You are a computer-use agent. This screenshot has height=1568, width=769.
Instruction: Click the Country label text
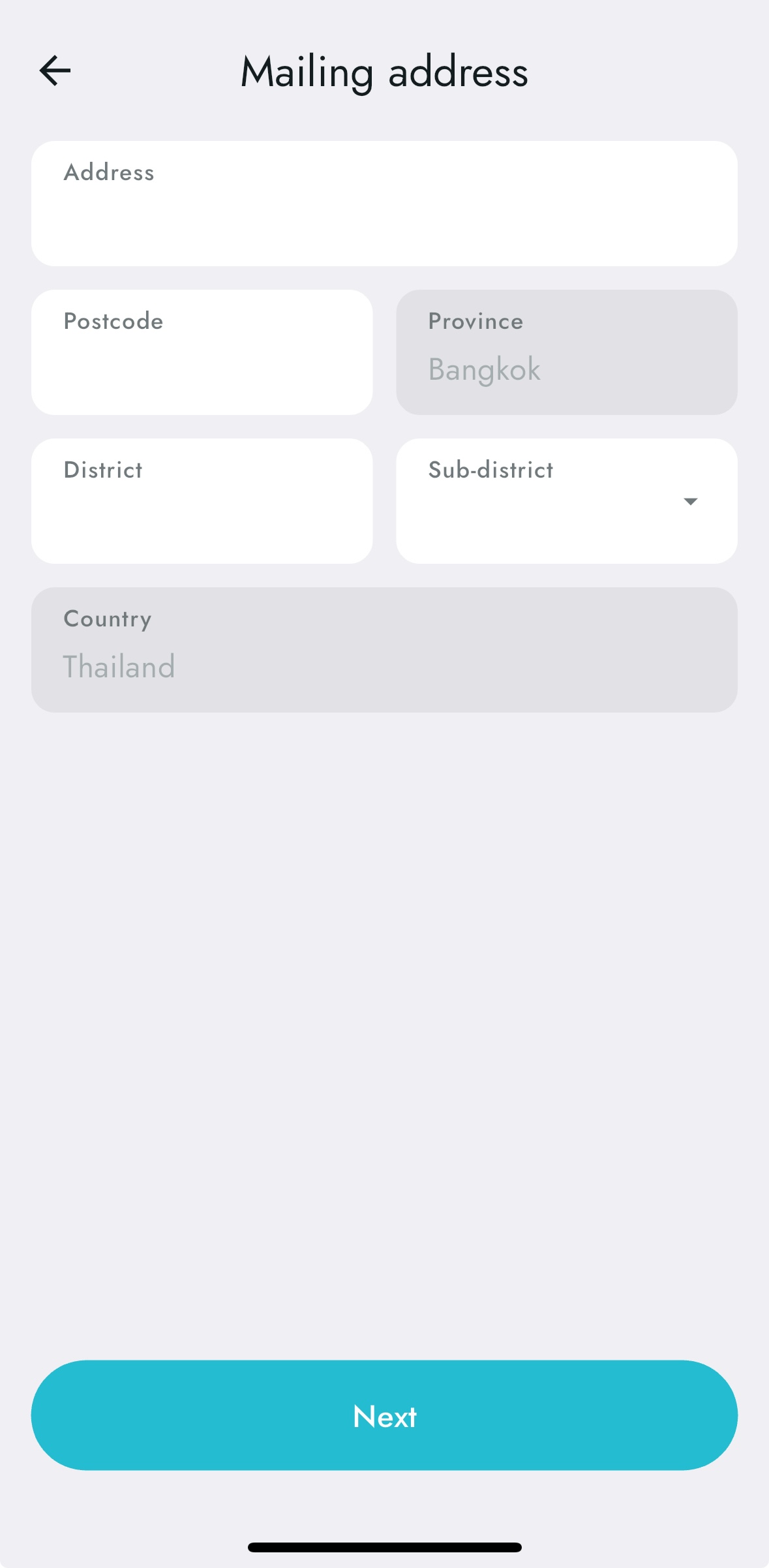coord(107,619)
